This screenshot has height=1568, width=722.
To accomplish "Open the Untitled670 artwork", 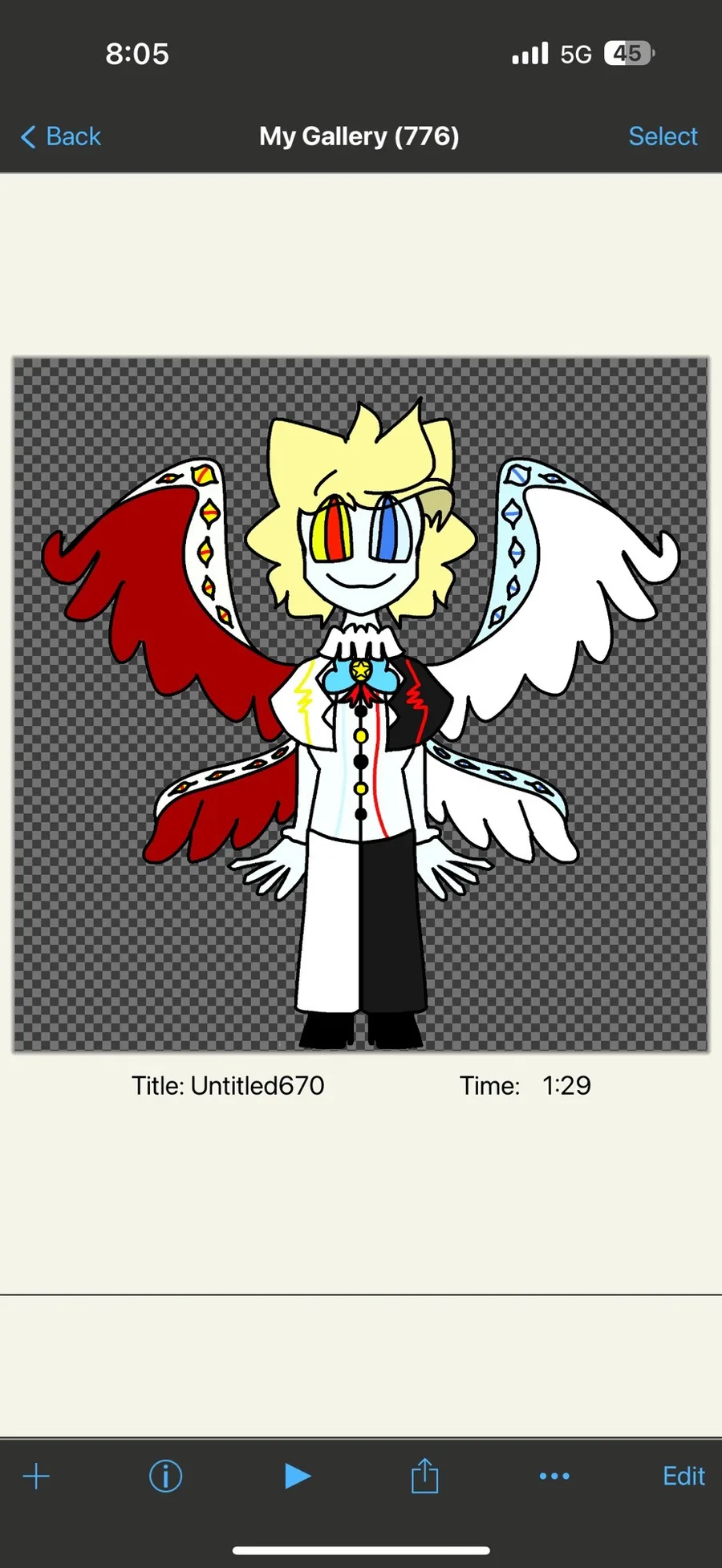I will tap(361, 704).
